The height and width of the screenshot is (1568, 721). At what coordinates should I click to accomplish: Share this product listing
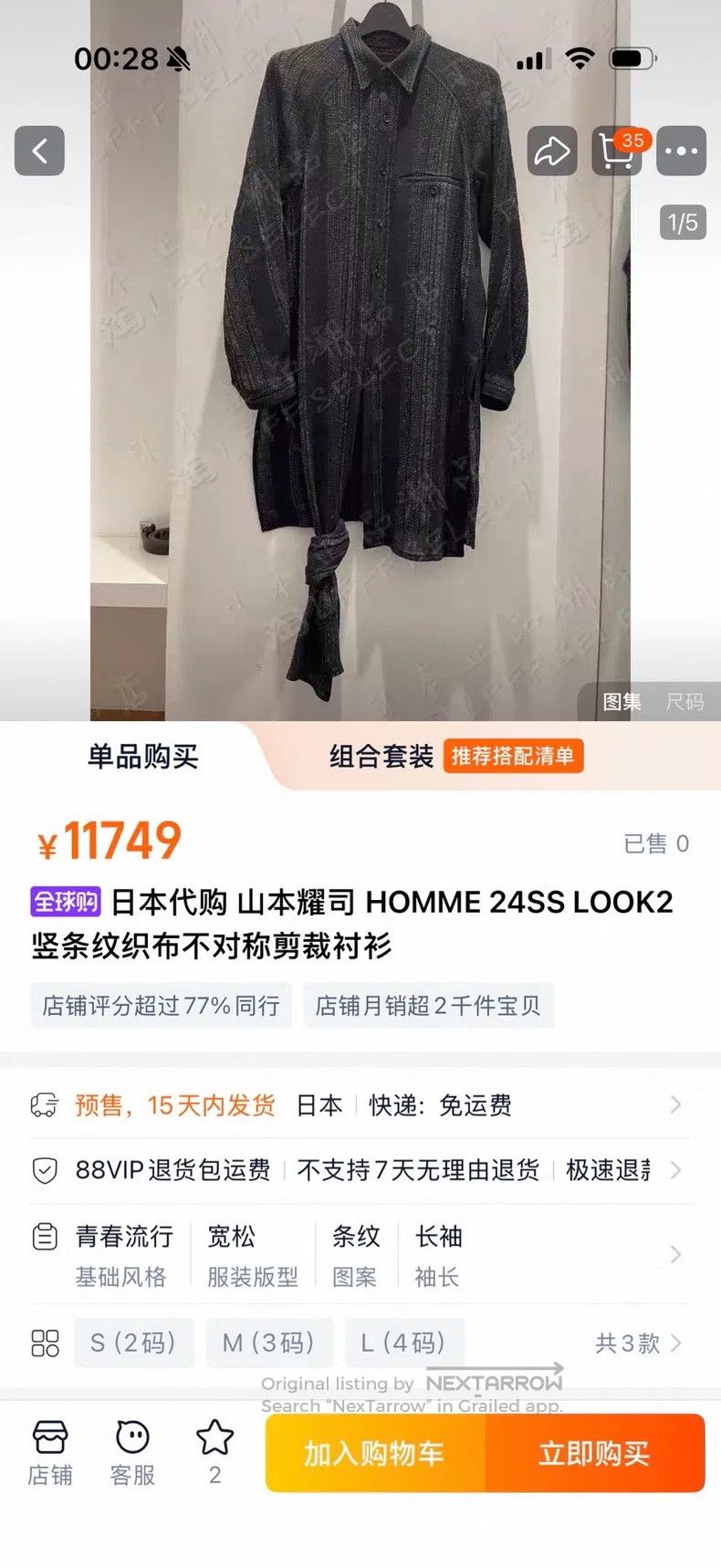pyautogui.click(x=552, y=151)
